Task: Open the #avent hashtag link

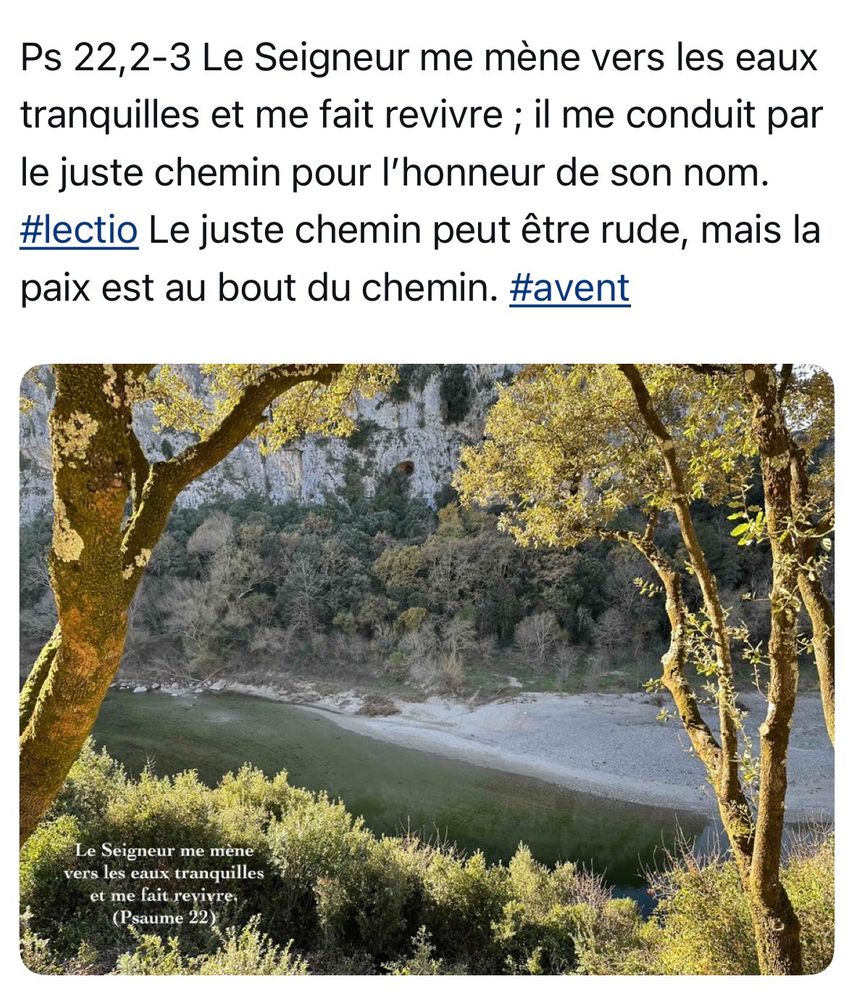Action: pos(570,288)
